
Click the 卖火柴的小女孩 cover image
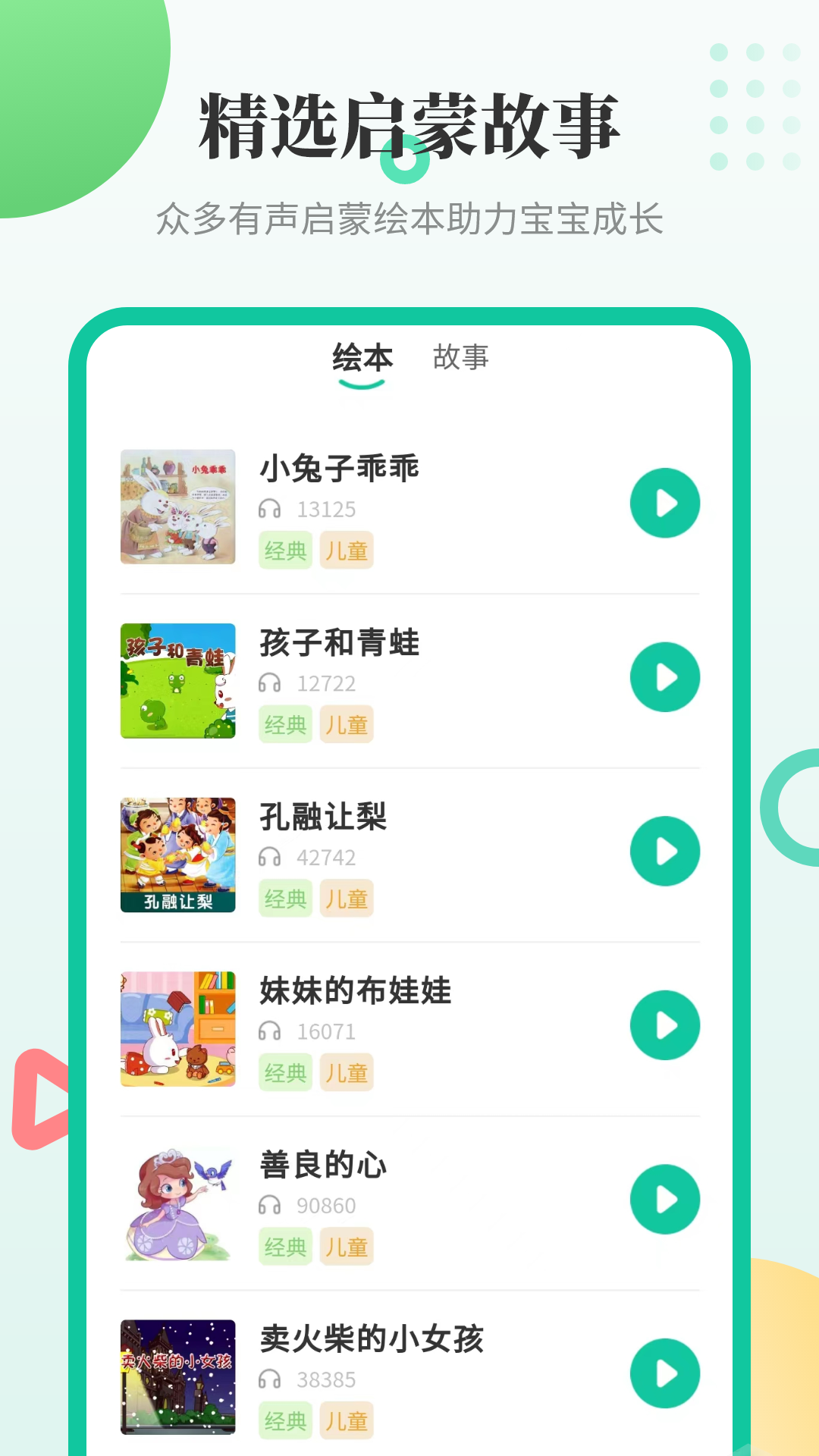coord(178,1376)
